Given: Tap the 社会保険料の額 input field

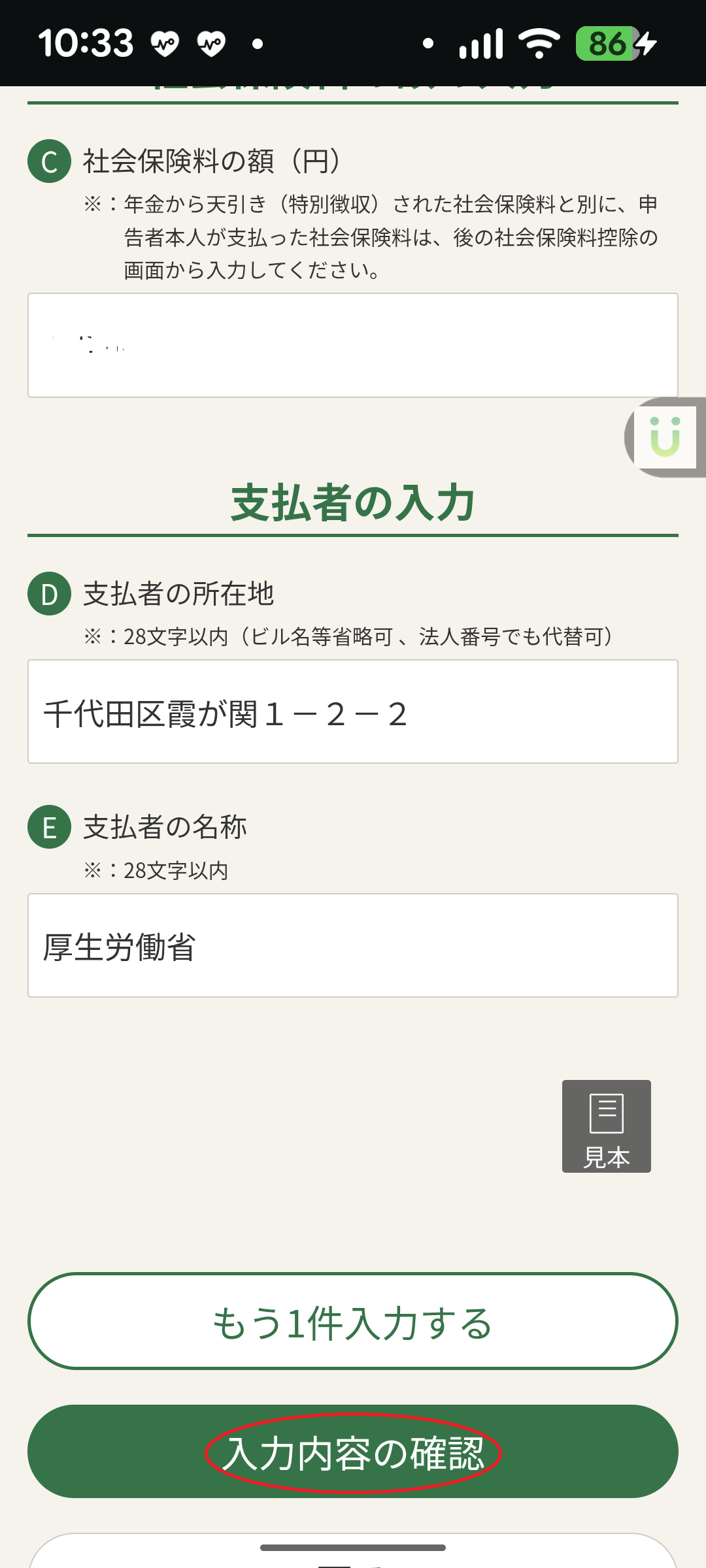Looking at the screenshot, I should coord(353,345).
